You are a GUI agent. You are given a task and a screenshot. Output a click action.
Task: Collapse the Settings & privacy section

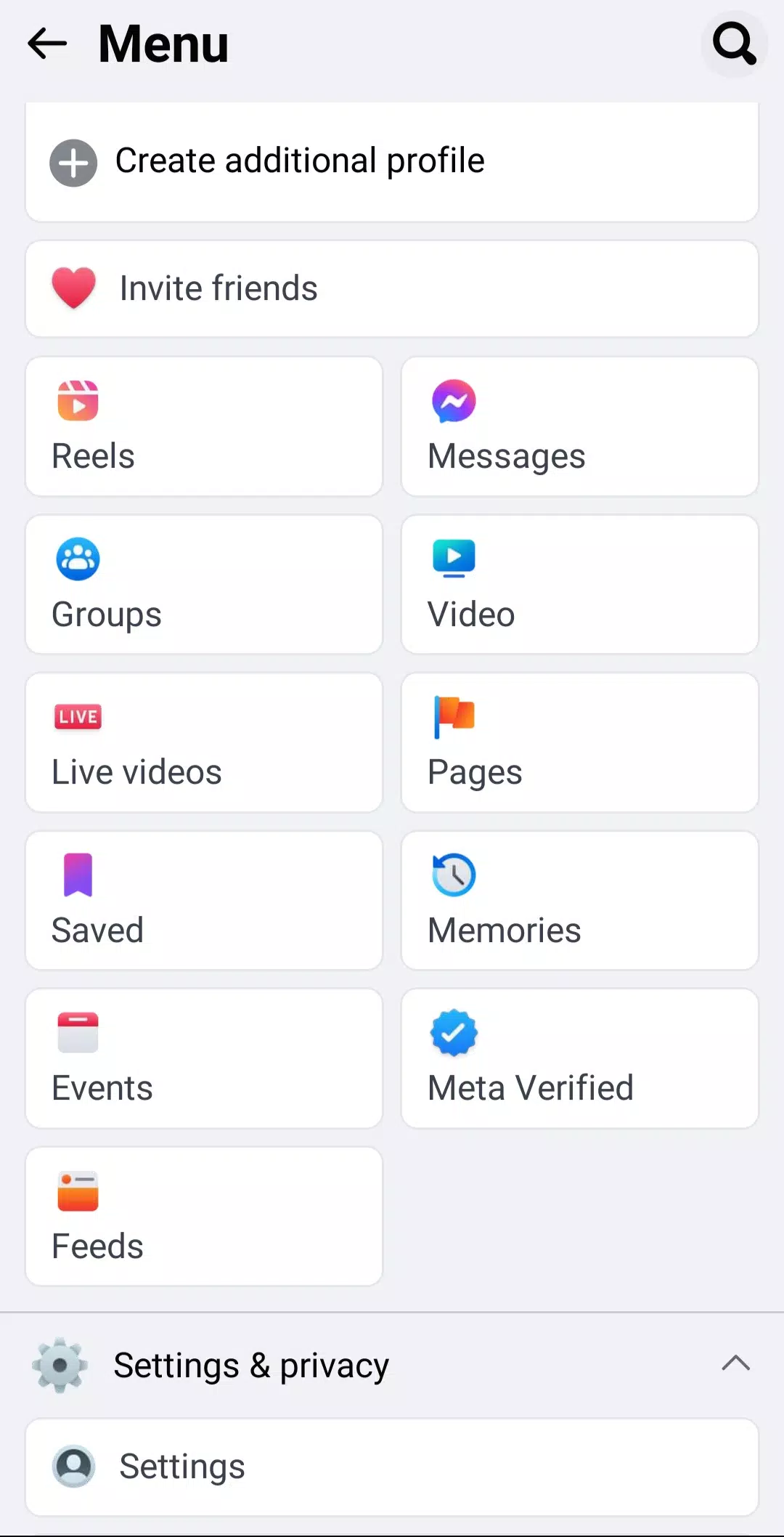(x=735, y=1364)
